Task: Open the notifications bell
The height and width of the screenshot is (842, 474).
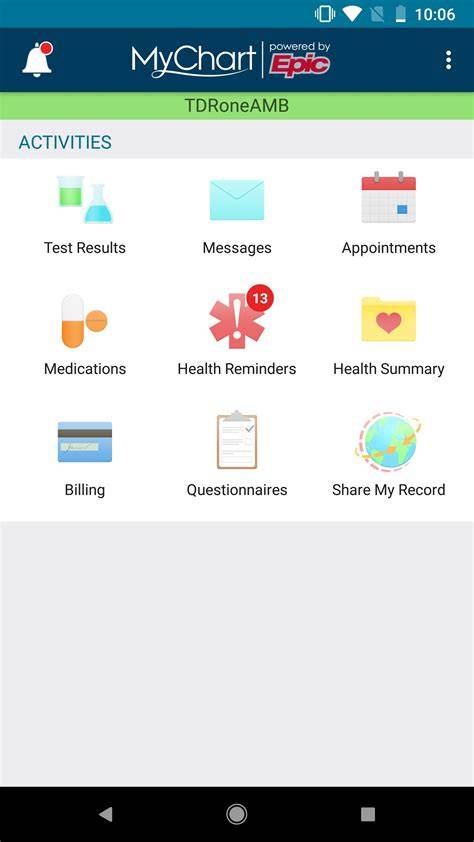Action: pos(37,59)
